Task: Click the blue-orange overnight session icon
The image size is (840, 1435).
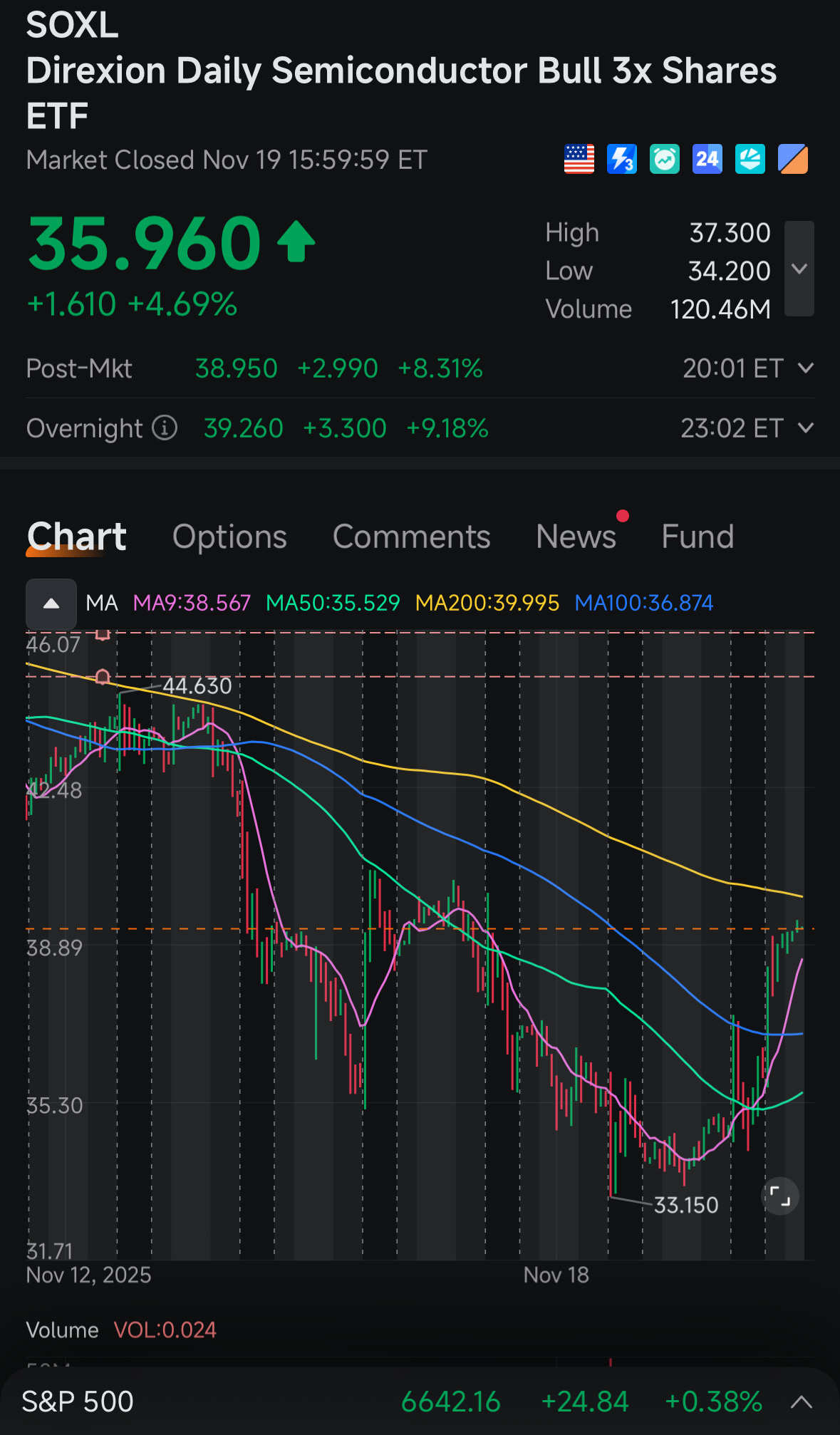Action: pos(792,159)
